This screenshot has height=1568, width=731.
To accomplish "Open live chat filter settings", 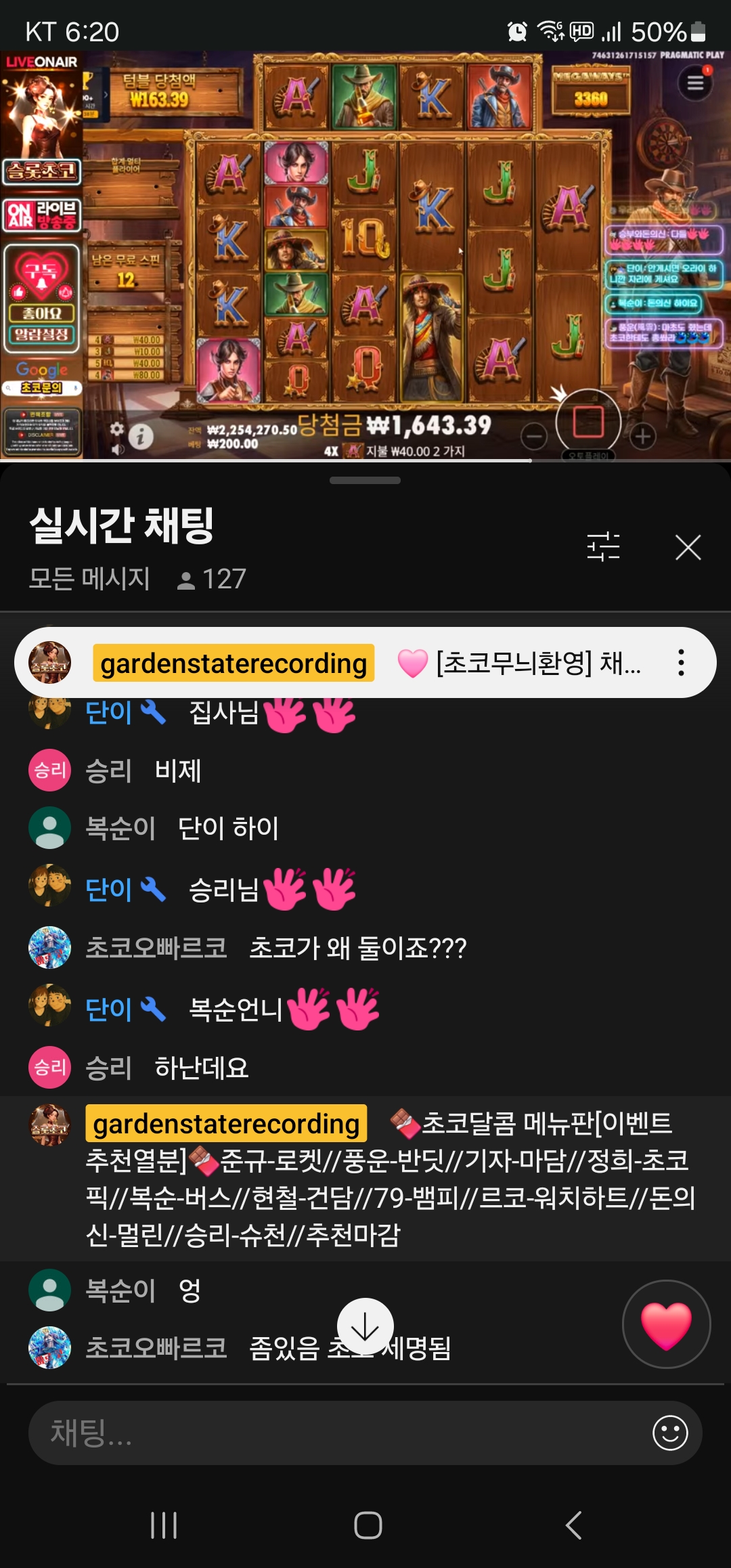I will point(603,546).
